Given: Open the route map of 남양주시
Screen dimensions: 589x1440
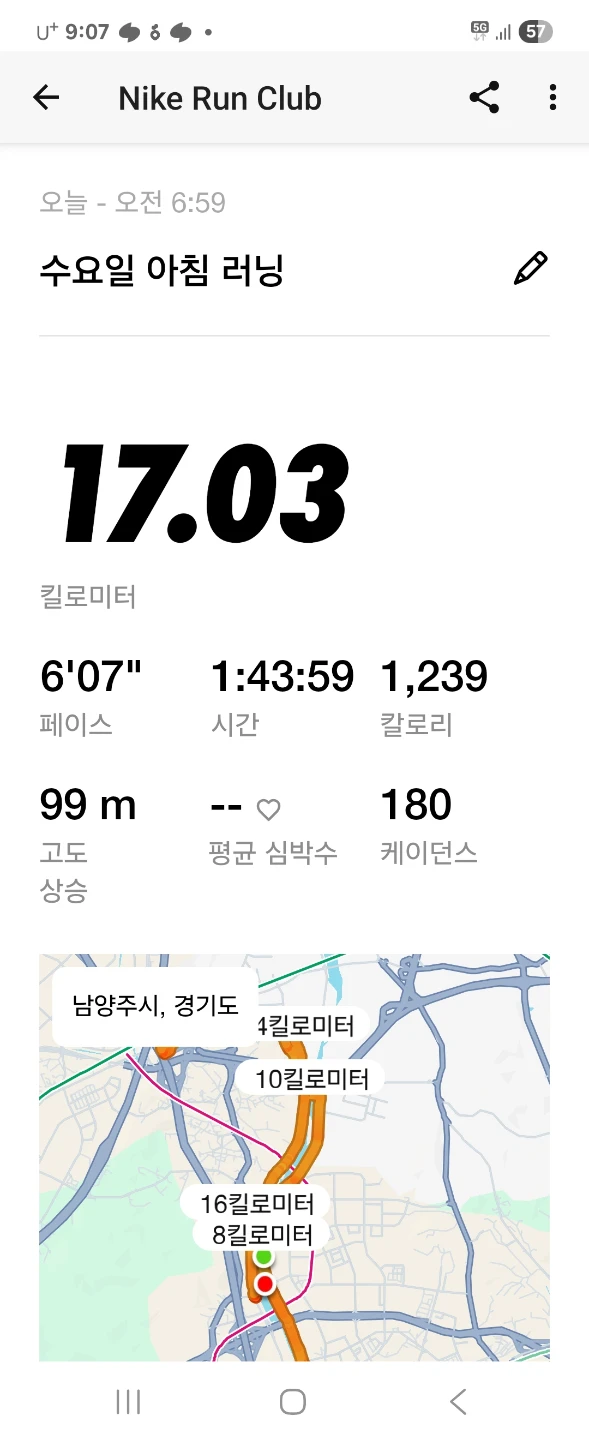Looking at the screenshot, I should (x=294, y=1157).
